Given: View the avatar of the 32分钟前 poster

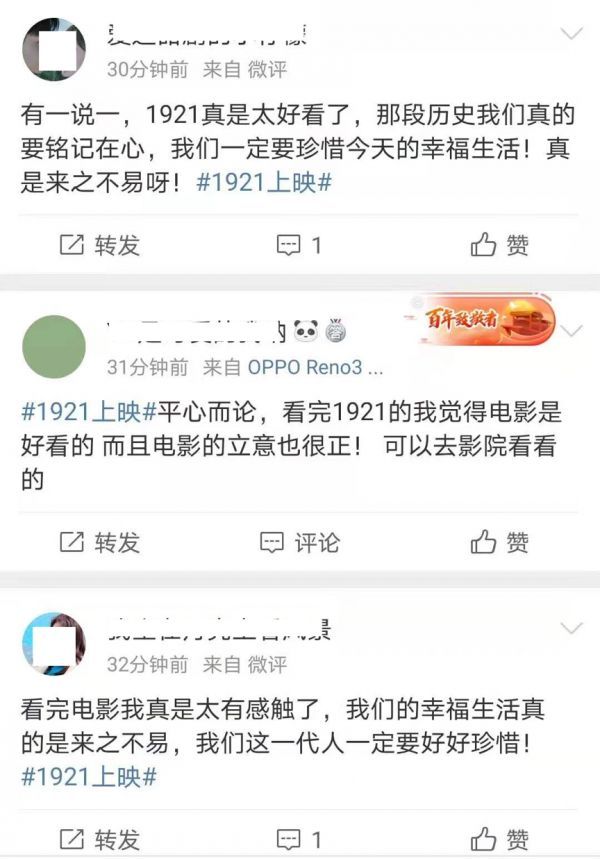Looking at the screenshot, I should point(53,644).
